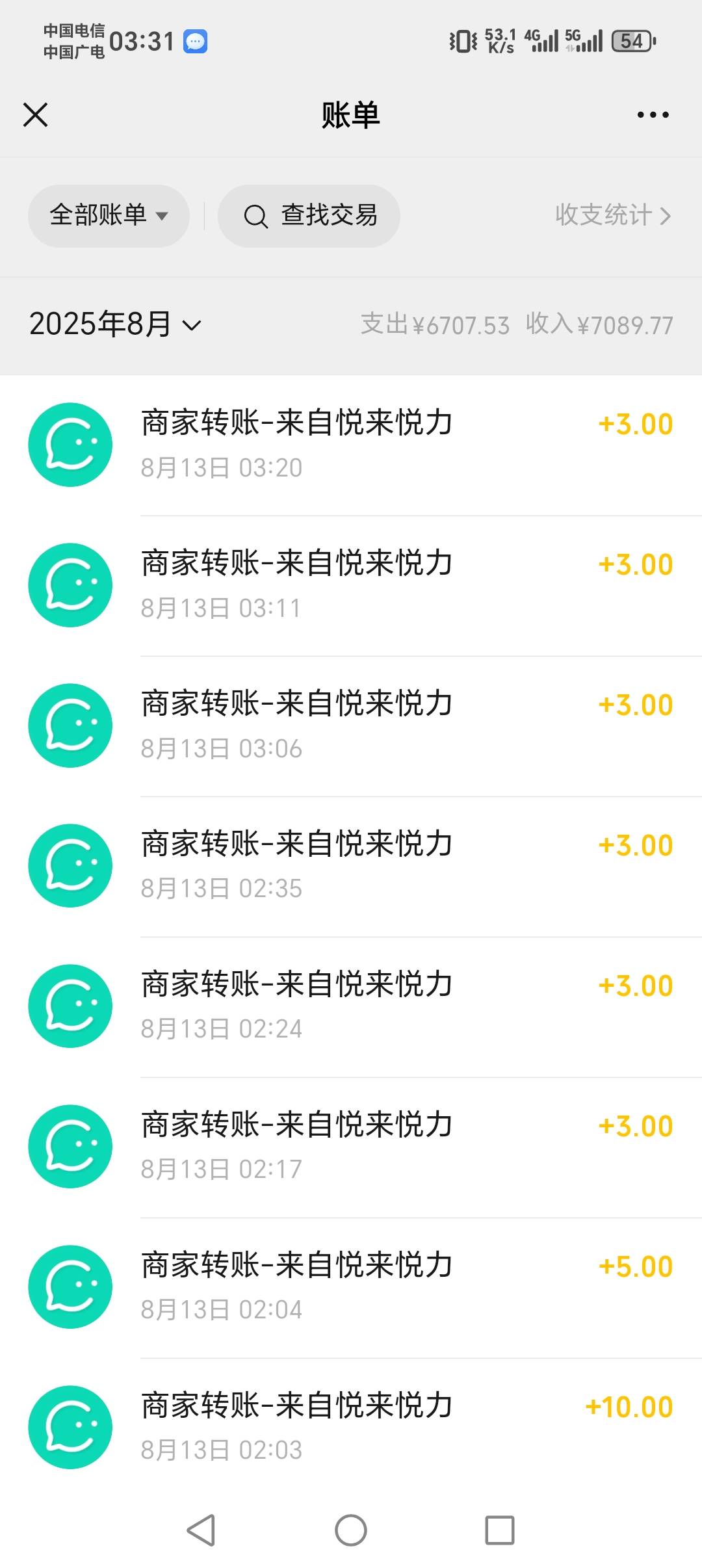Open 收支统计 statistics
Screen dimensions: 702x1568
[x=613, y=215]
